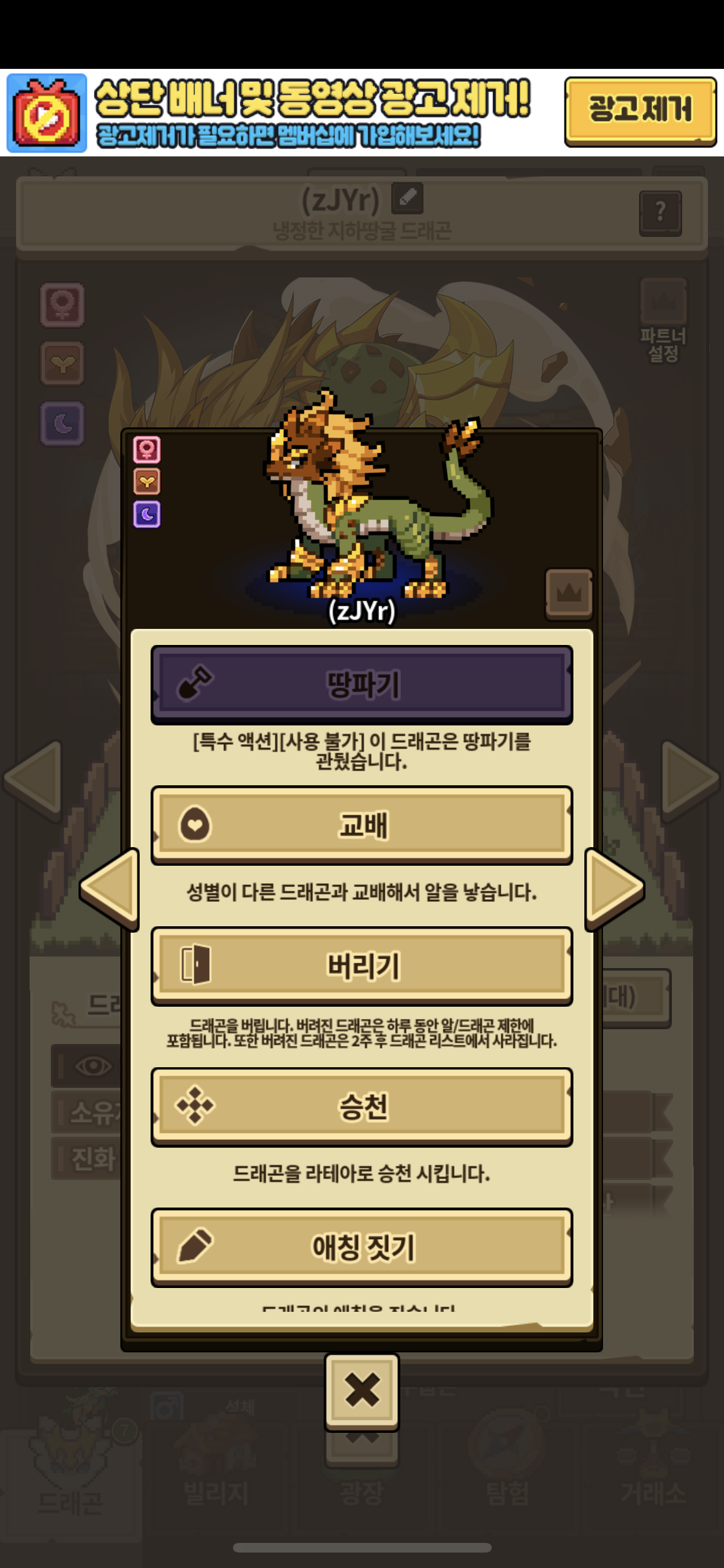Tap the moon badge in popup
This screenshot has height=1568, width=724.
click(147, 514)
